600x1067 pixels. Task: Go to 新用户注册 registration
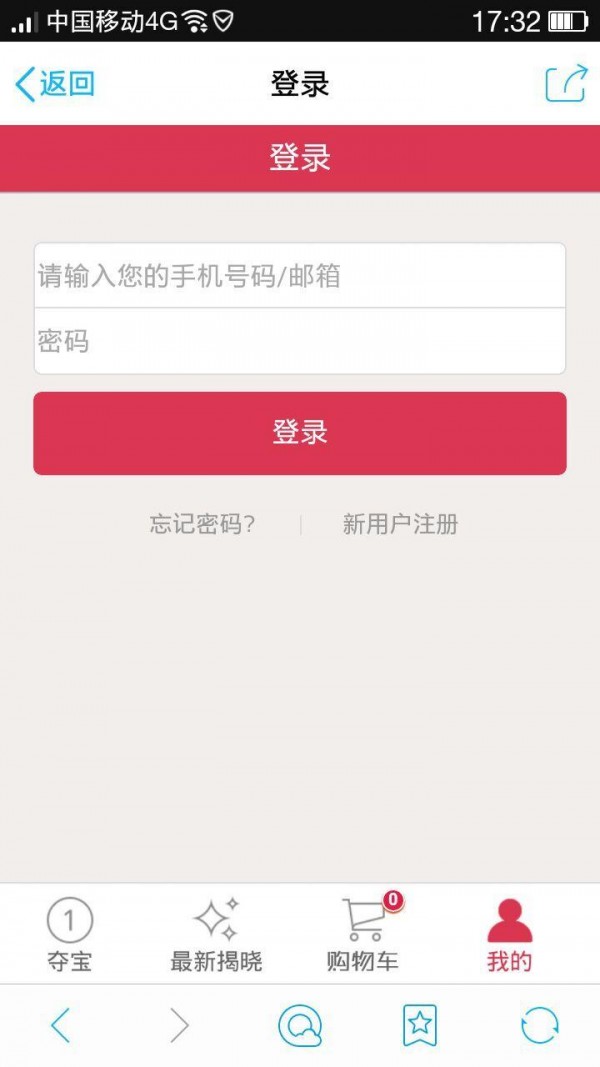pyautogui.click(x=400, y=524)
